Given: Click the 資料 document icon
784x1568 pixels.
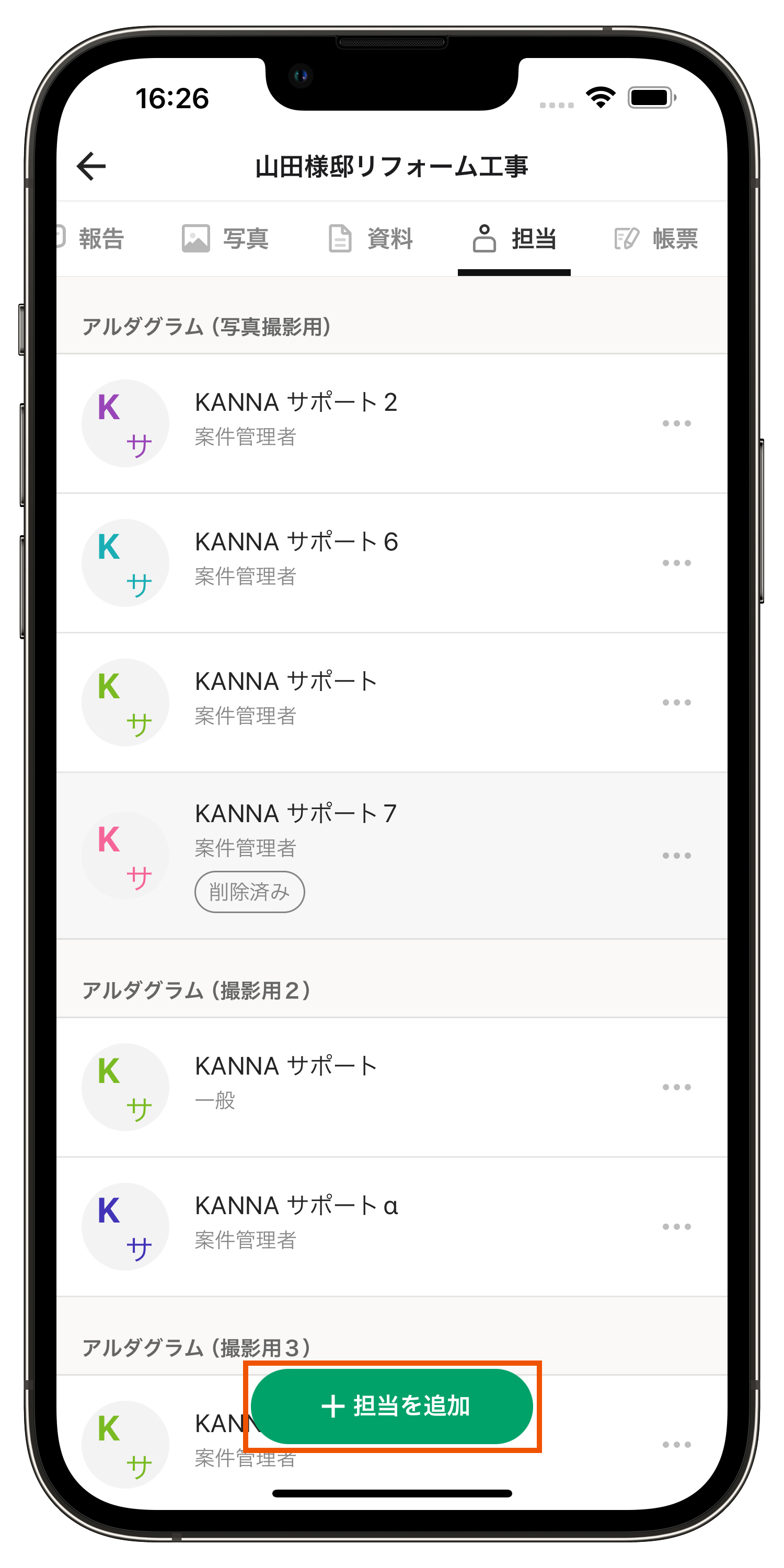Looking at the screenshot, I should (x=340, y=238).
